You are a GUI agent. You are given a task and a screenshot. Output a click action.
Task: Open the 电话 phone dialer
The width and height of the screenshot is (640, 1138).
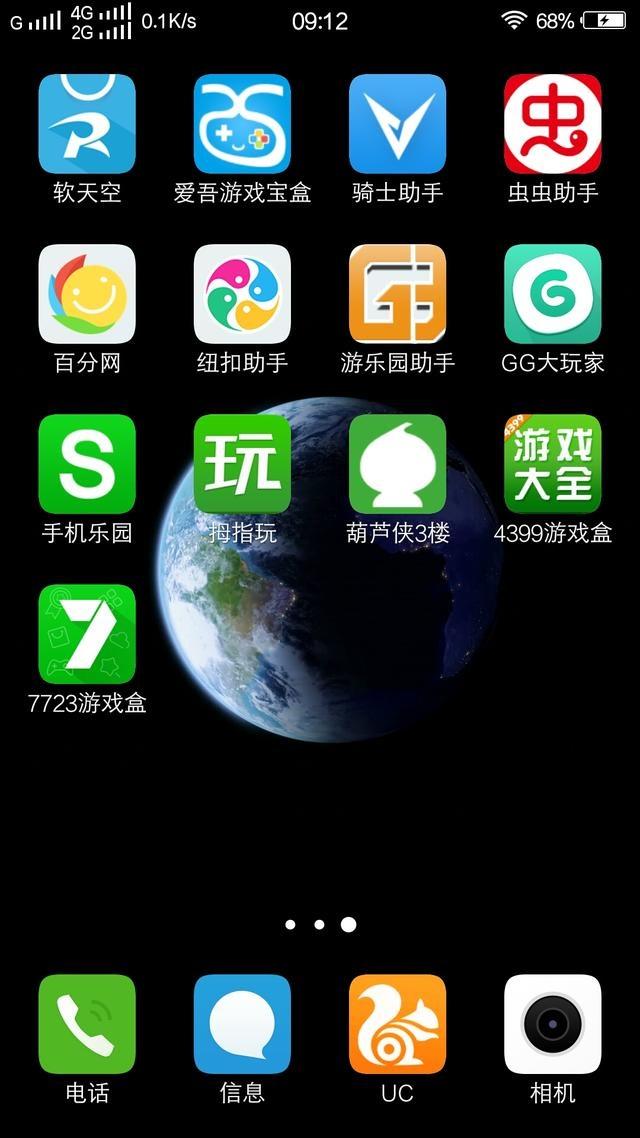pos(87,1024)
